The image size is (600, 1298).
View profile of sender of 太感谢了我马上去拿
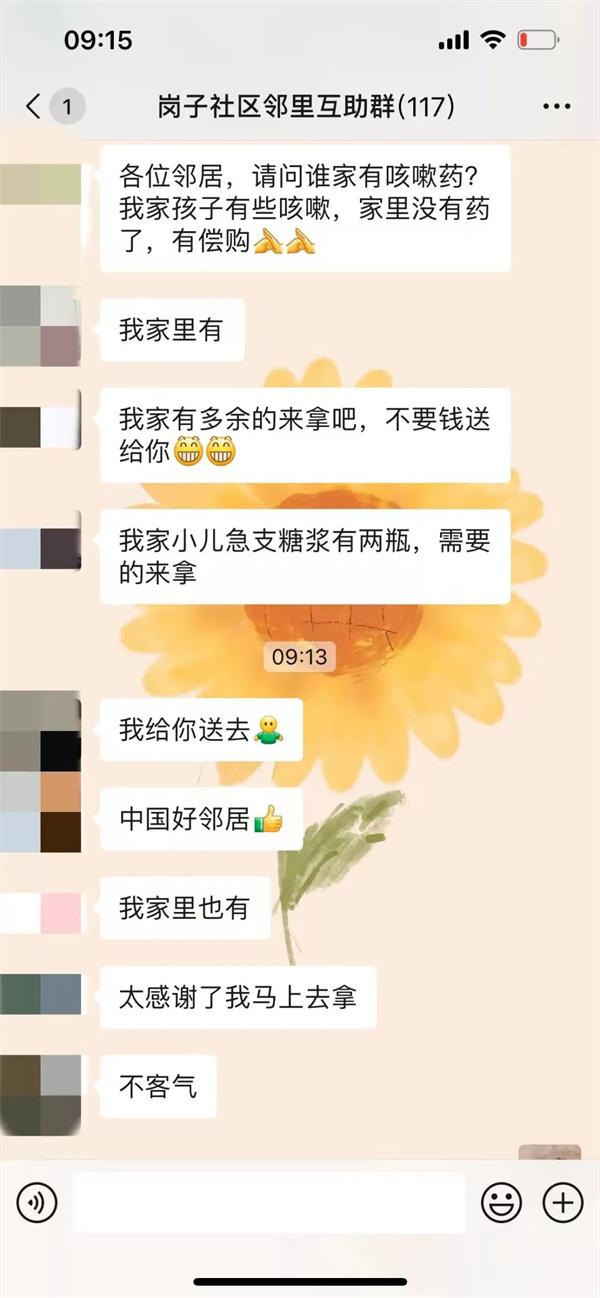[x=40, y=994]
